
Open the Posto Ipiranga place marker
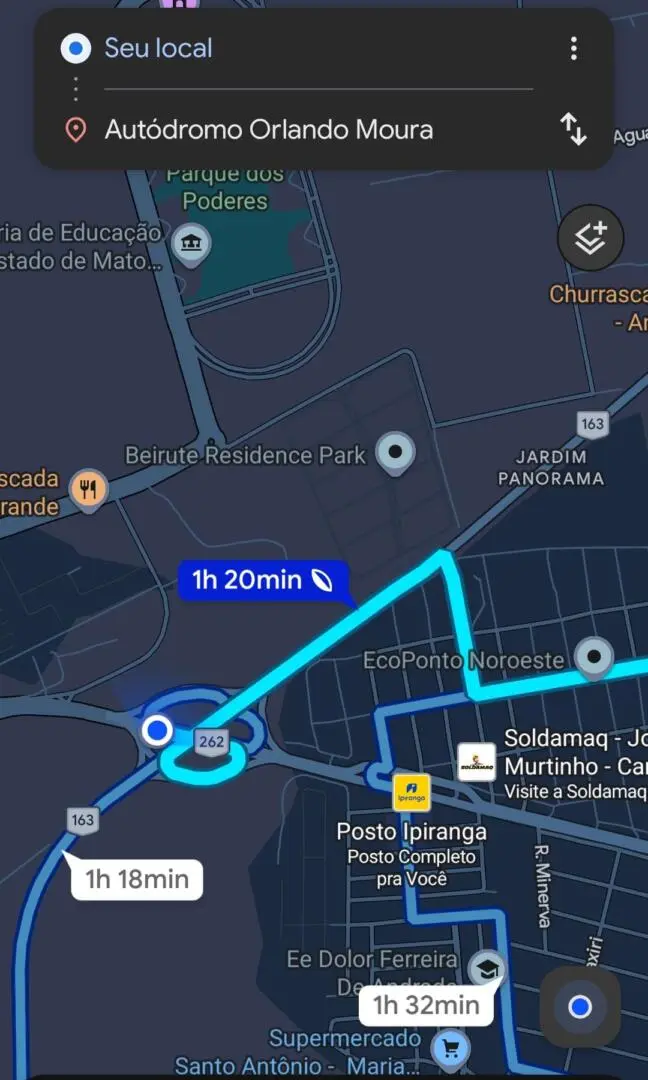[411, 793]
